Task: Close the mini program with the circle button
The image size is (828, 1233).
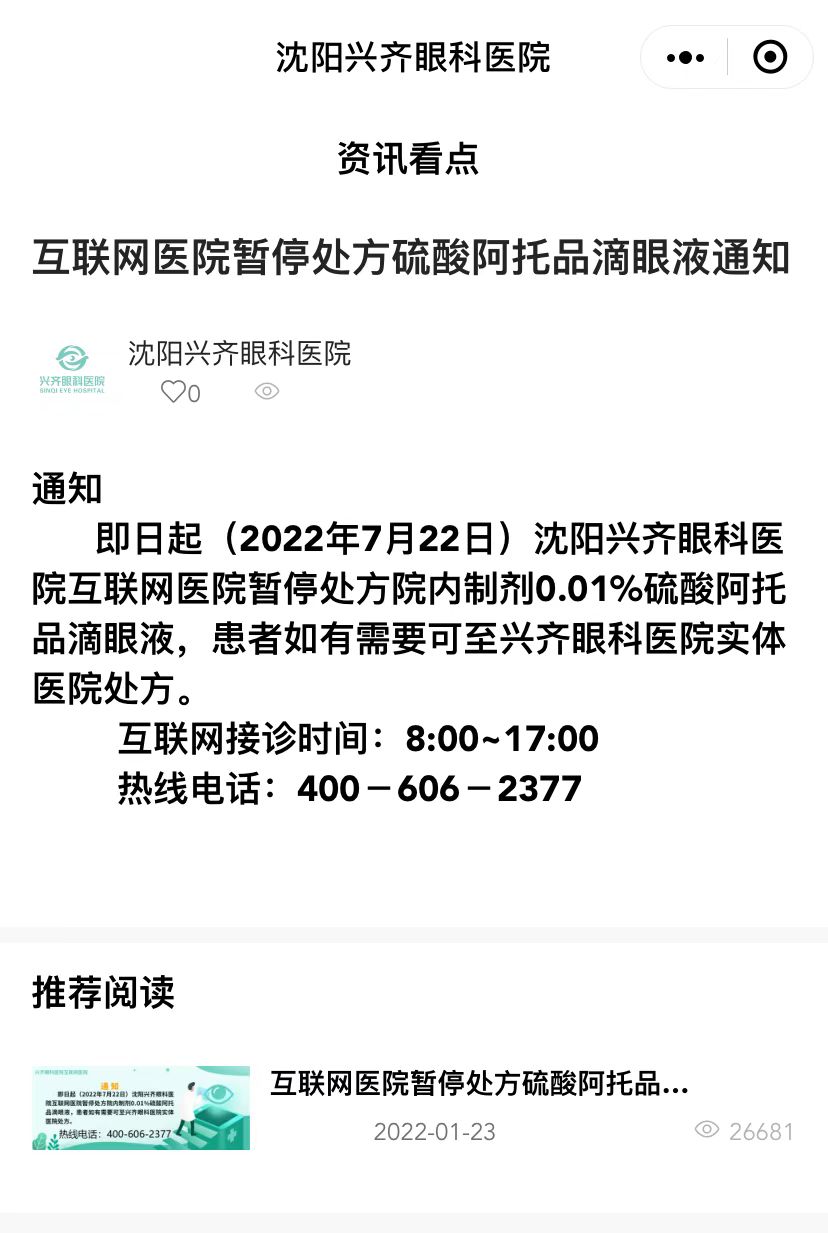Action: coord(769,58)
